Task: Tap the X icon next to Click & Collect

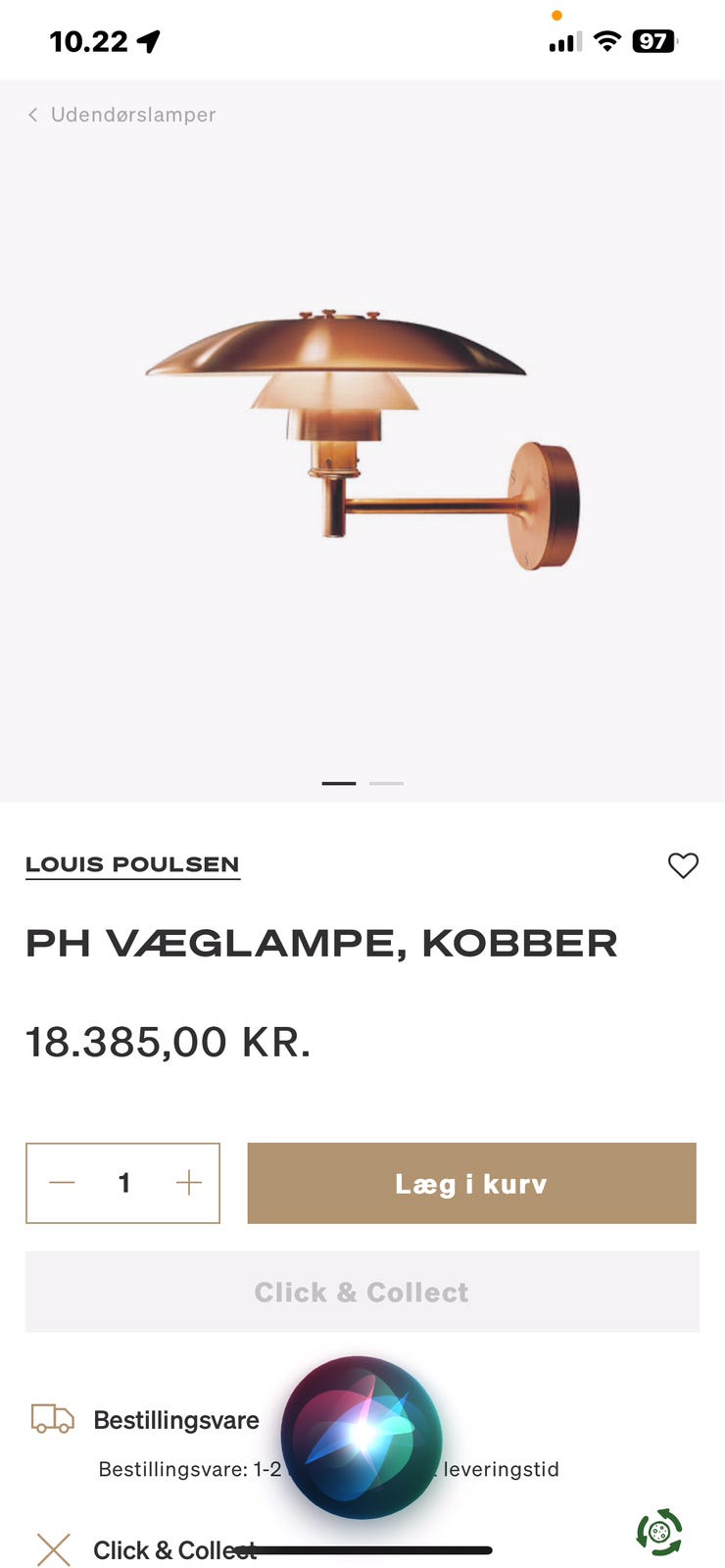Action: tap(53, 1550)
